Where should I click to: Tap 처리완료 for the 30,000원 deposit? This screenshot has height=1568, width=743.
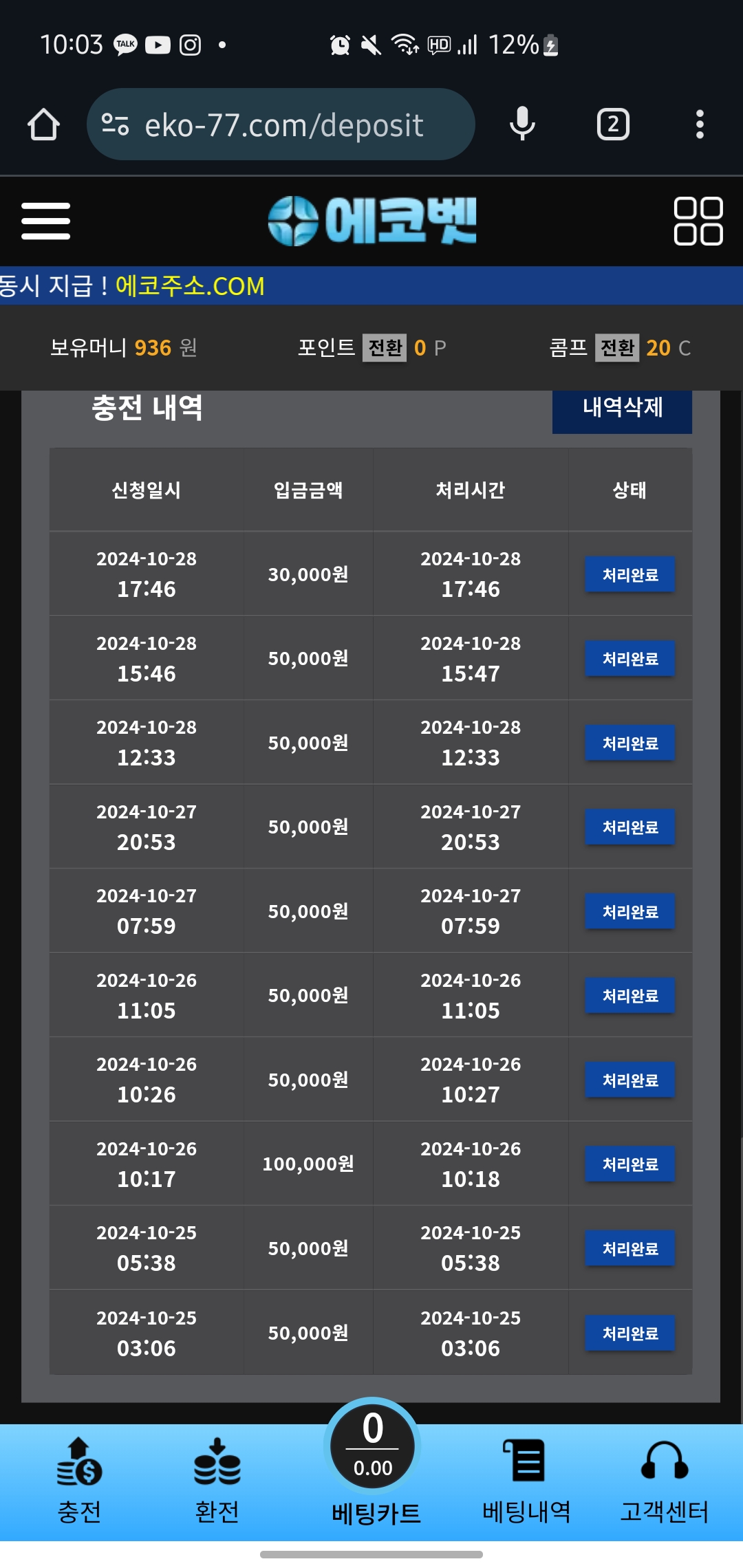[629, 575]
